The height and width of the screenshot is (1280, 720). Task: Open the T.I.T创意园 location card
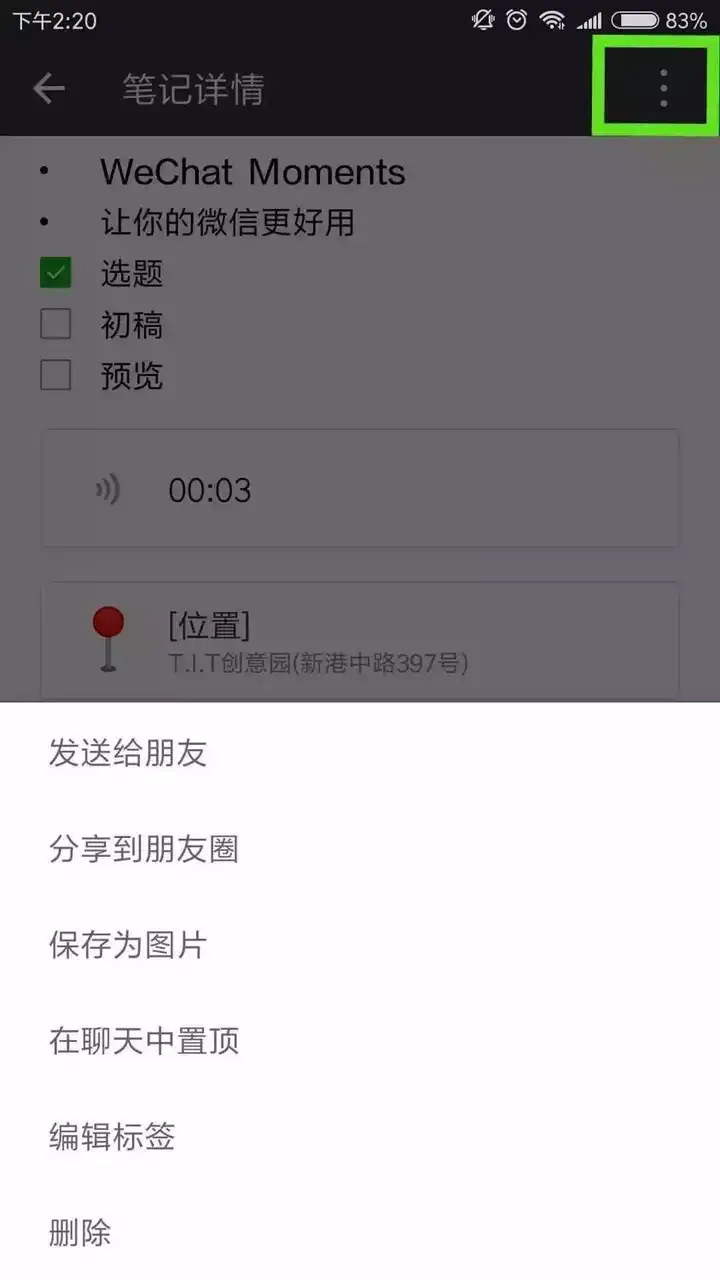tap(360, 640)
